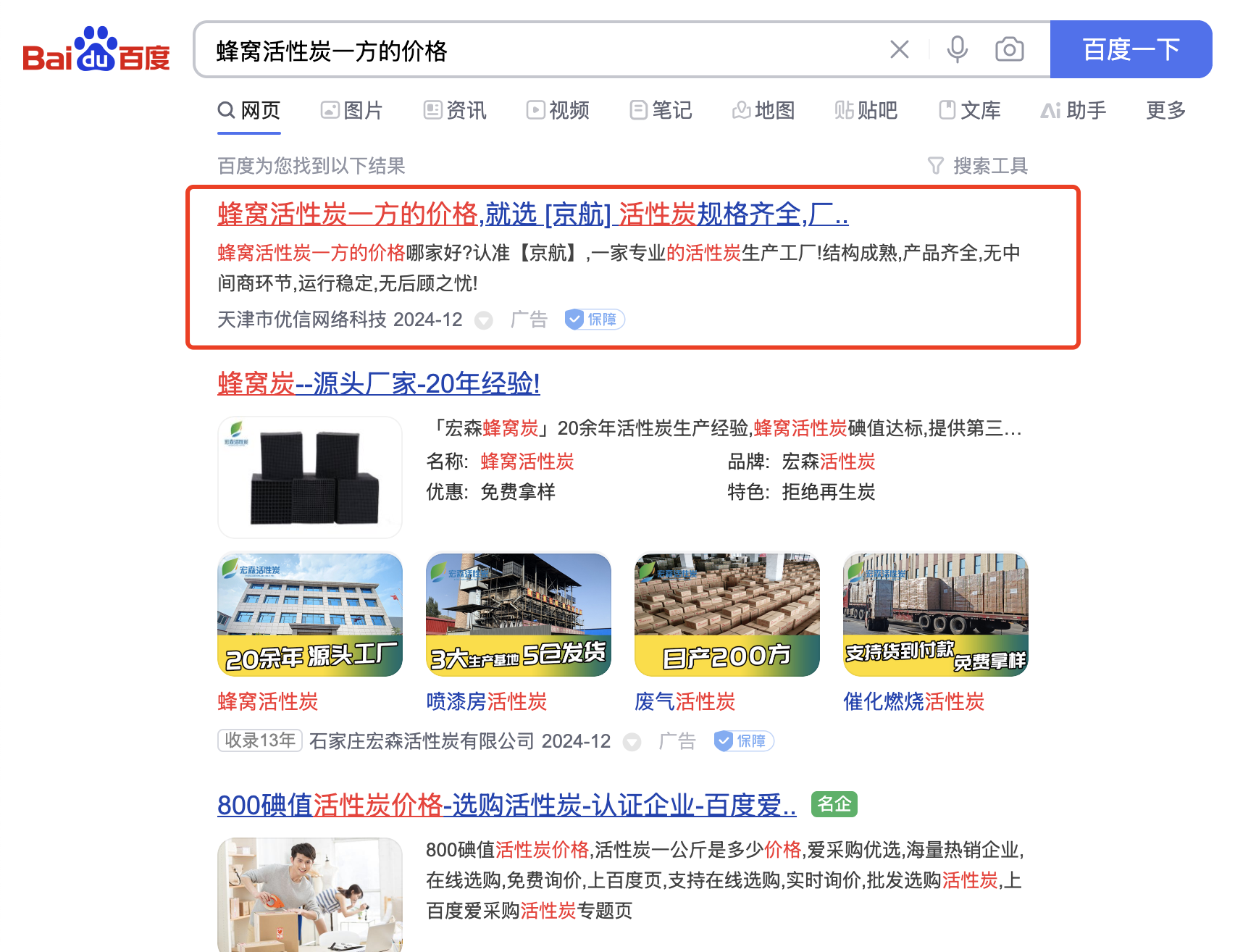Open the 文库 tab

coord(970,110)
